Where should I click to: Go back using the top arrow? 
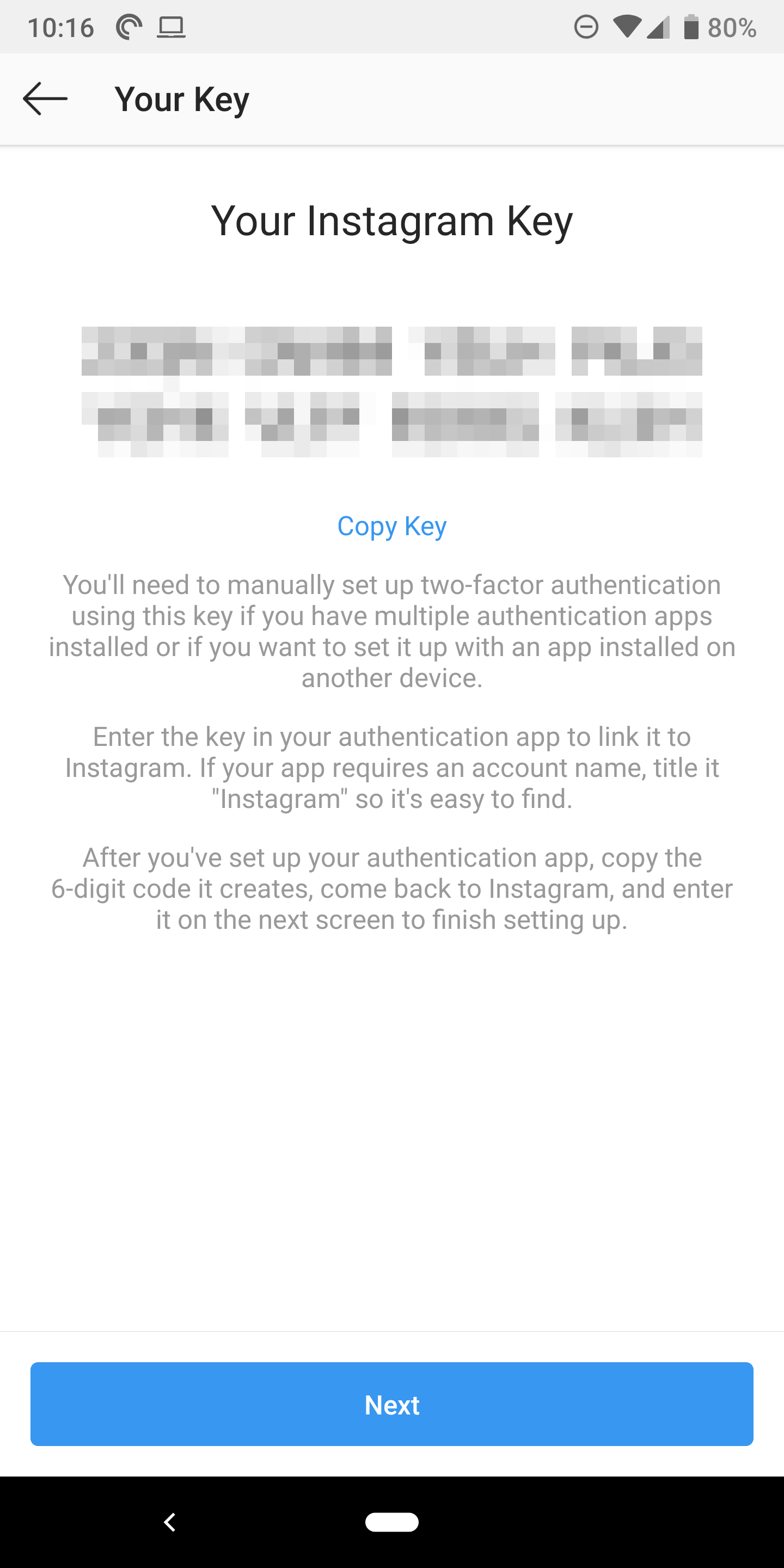click(45, 99)
